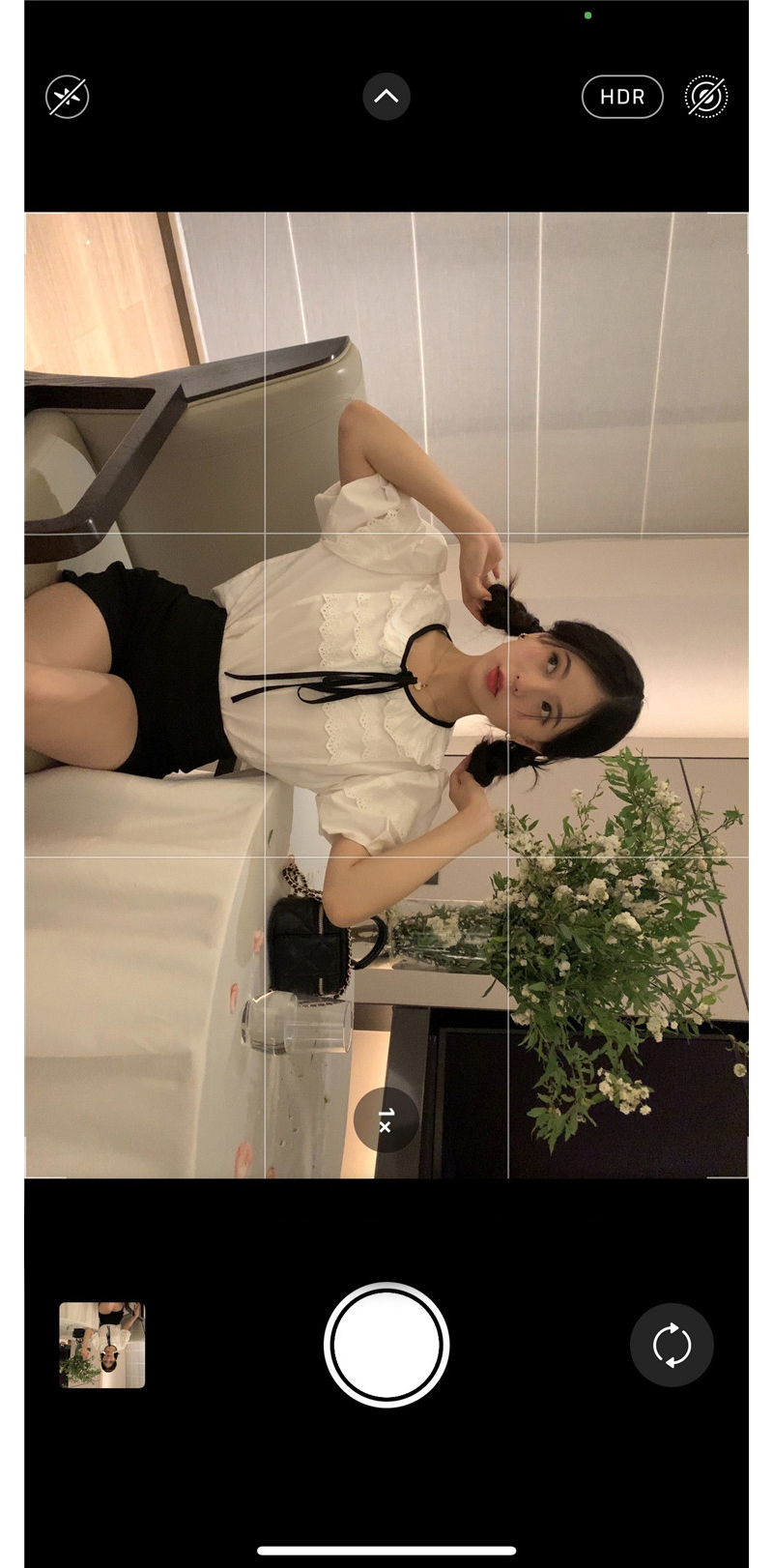Toggle the flash icon
773x1568 pixels.
pos(68,97)
